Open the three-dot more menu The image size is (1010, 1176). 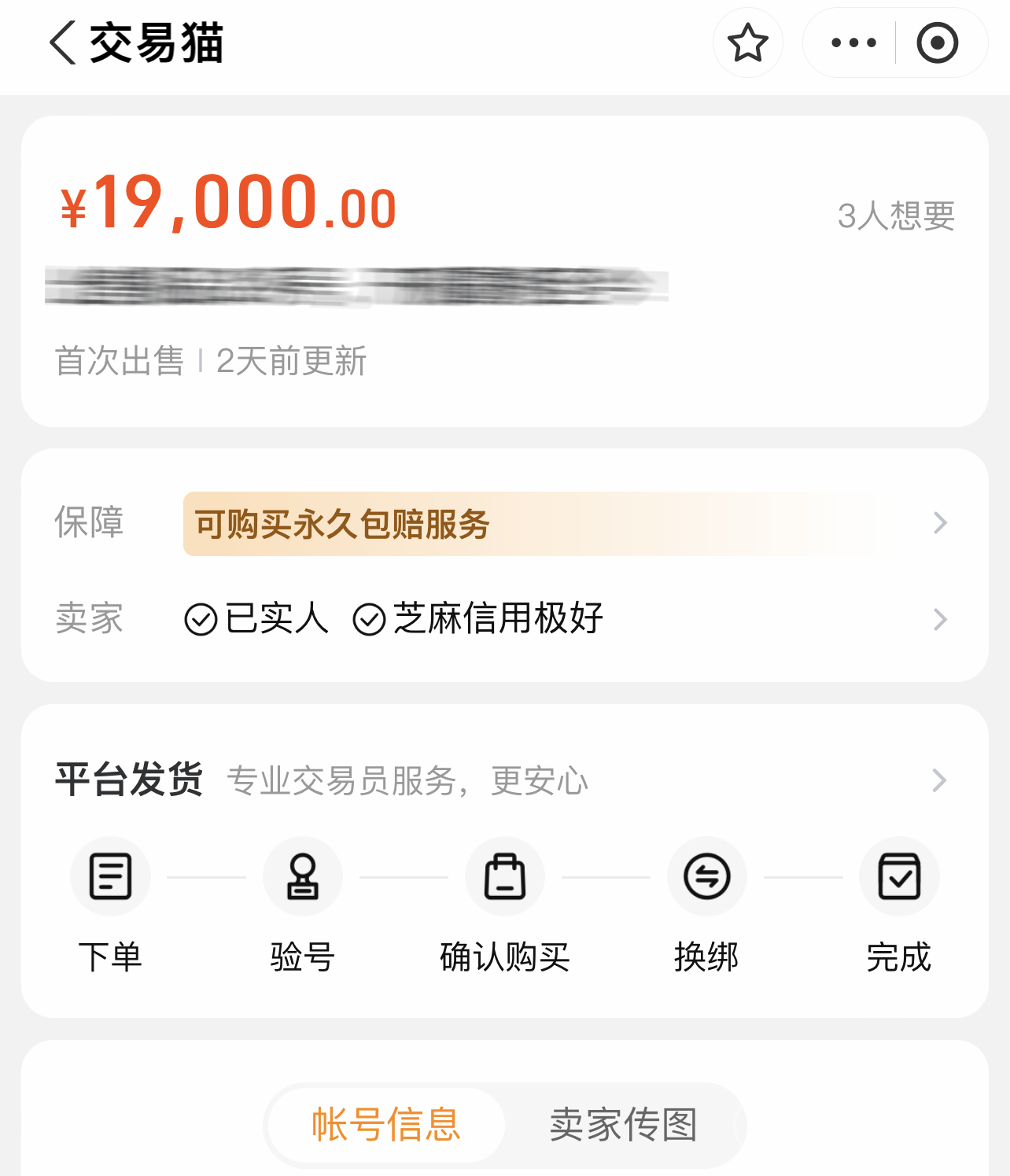pos(853,42)
